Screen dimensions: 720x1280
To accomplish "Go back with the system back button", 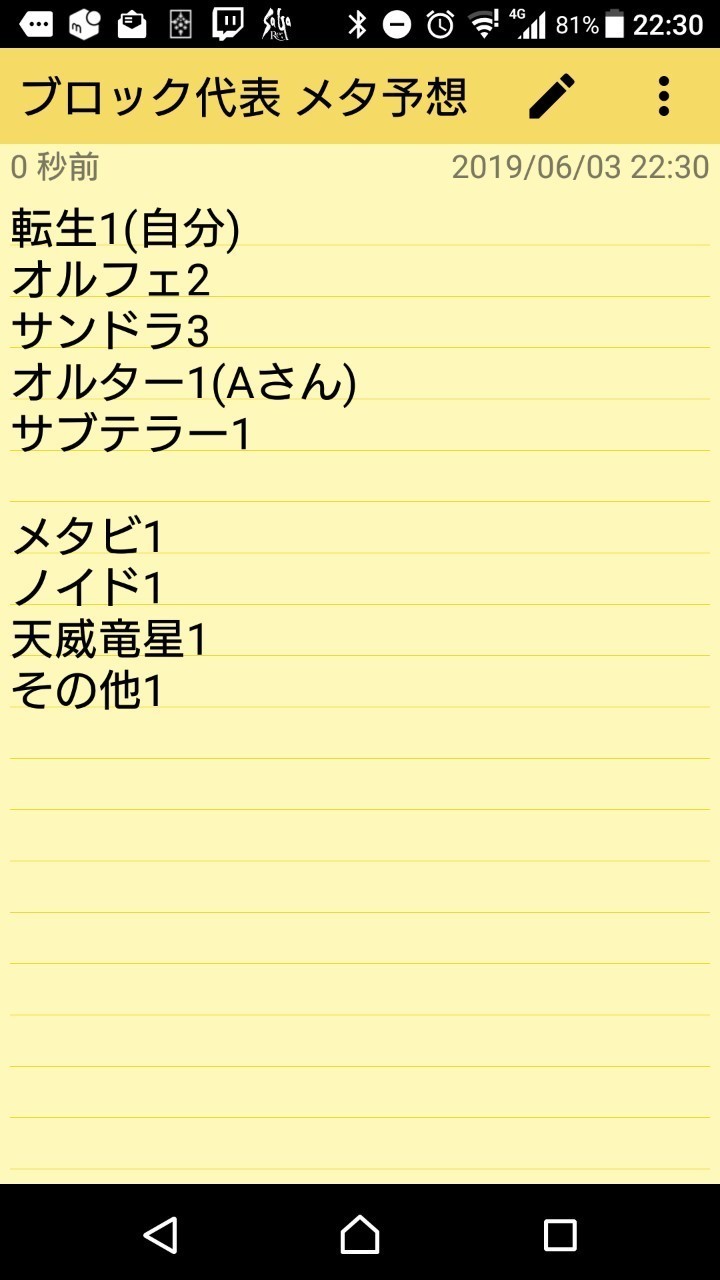I will [160, 1234].
